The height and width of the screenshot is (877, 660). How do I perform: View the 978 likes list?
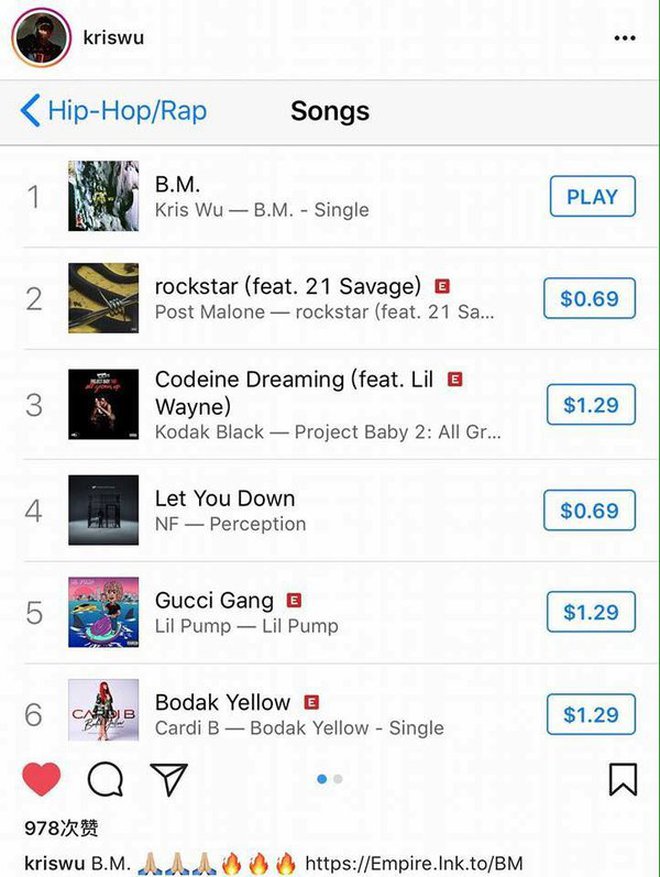[x=62, y=828]
